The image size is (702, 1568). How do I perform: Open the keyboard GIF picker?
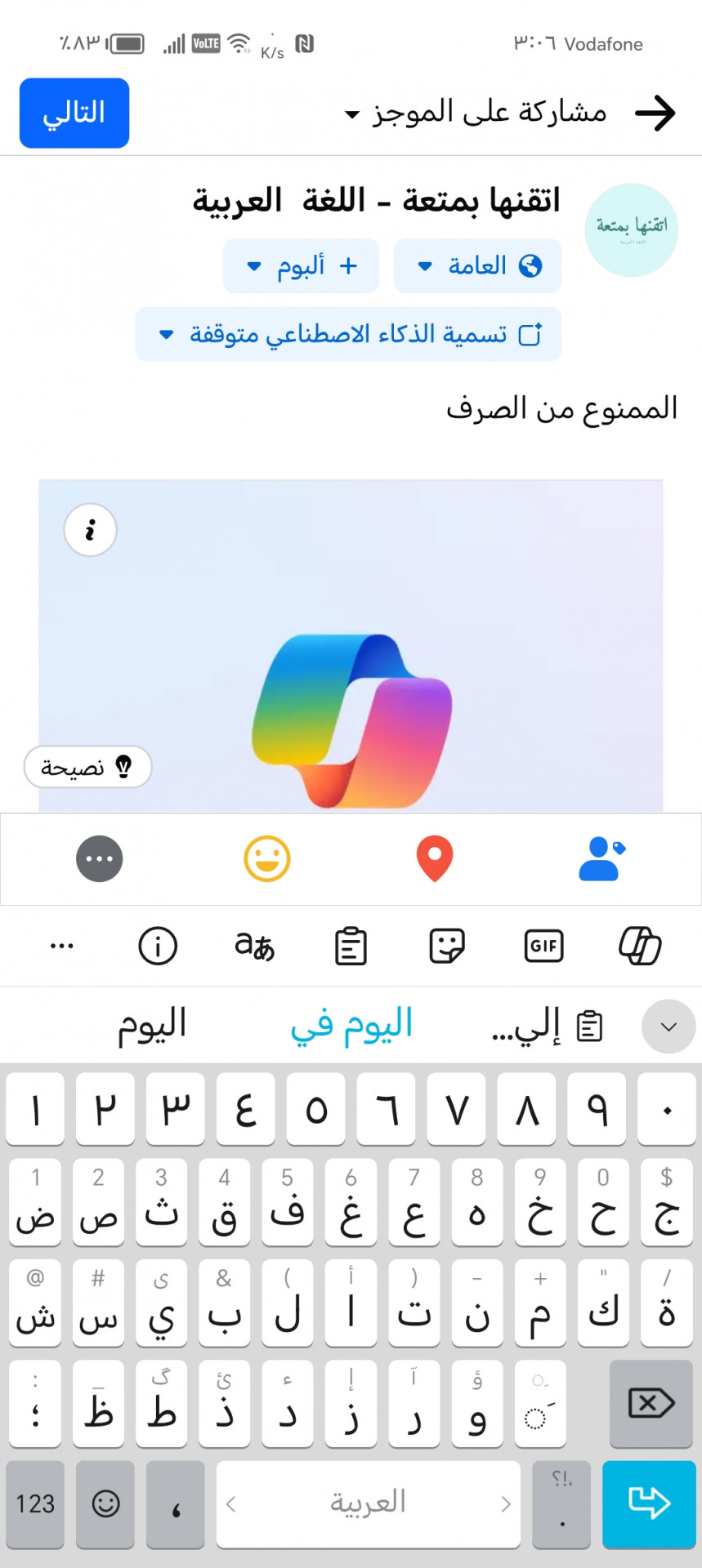coord(543,947)
